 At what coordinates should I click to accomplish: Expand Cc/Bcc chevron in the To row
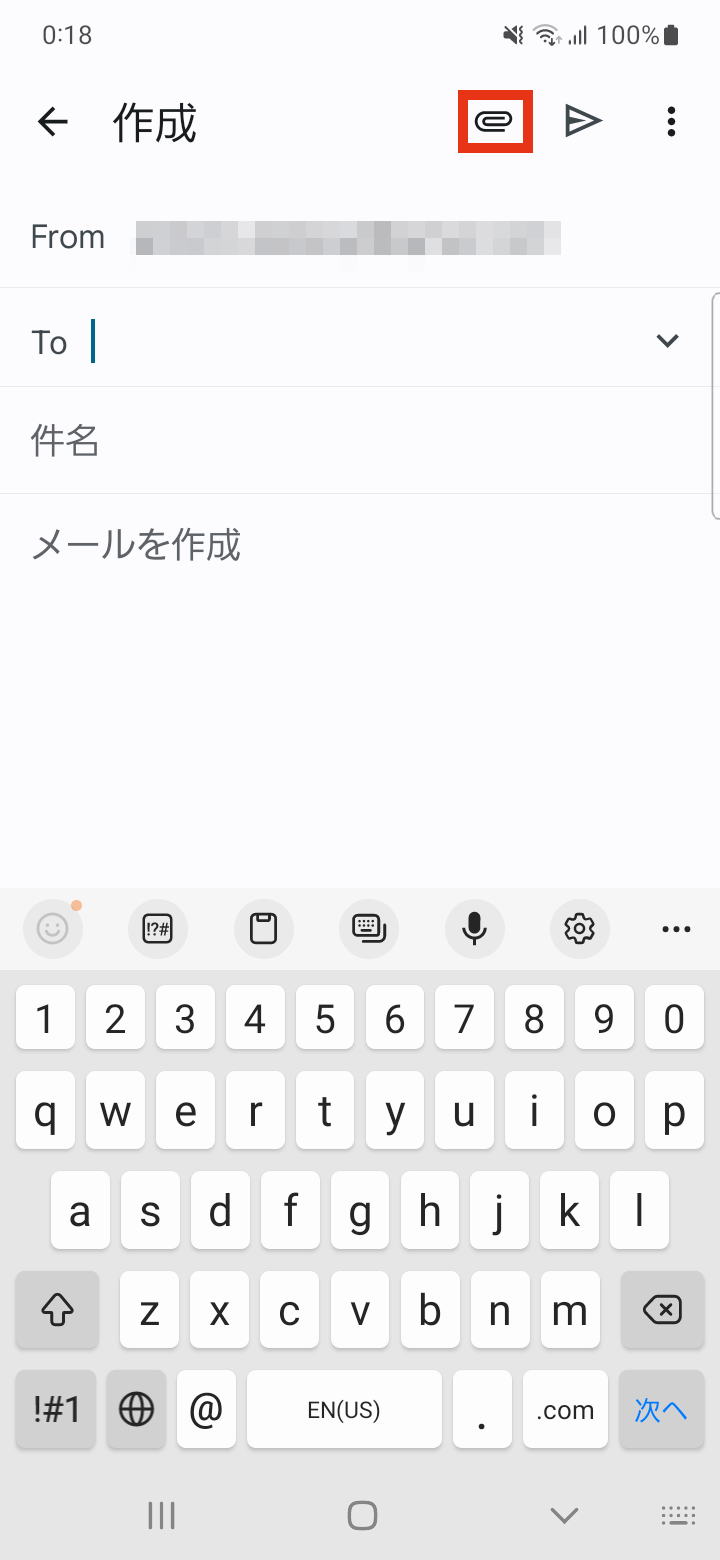pyautogui.click(x=667, y=341)
